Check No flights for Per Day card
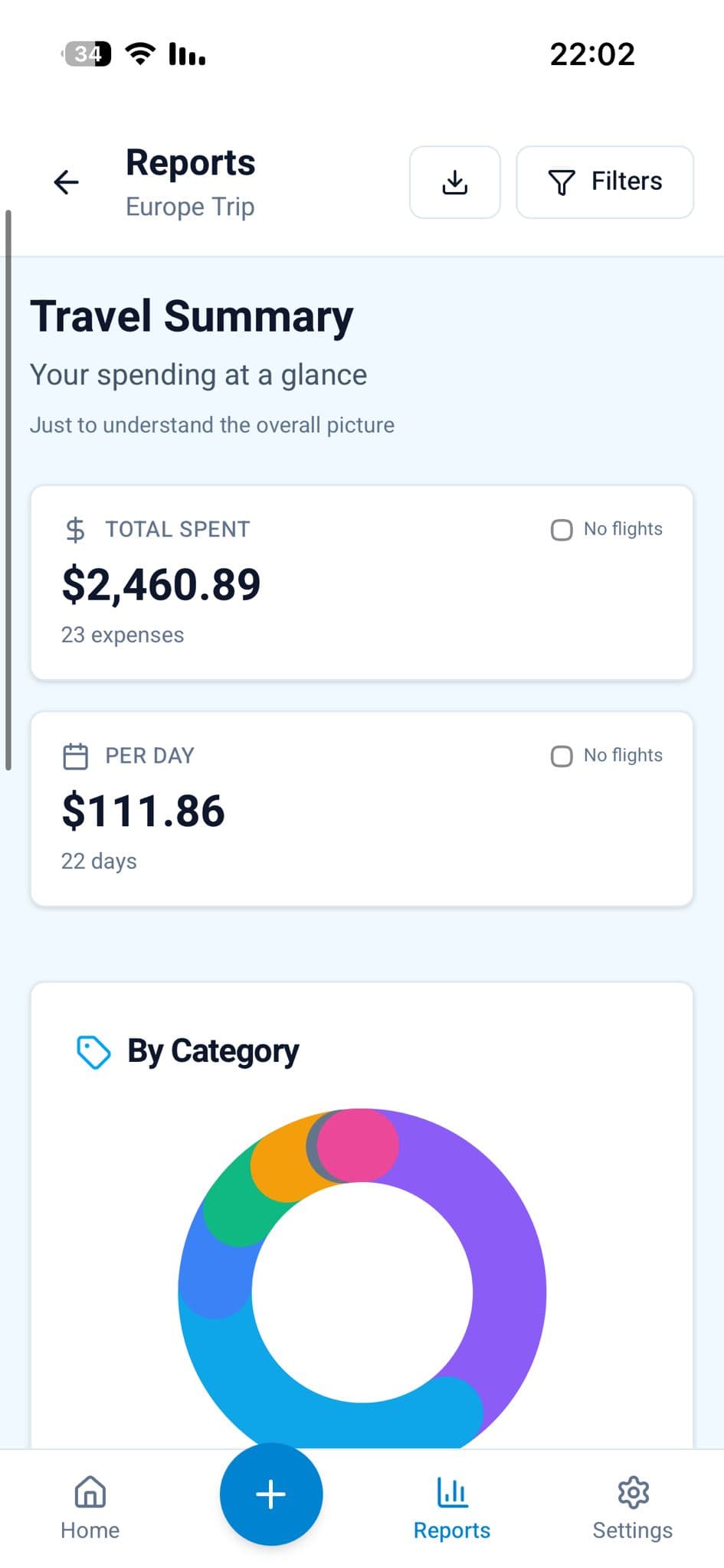This screenshot has height=1568, width=724. tap(562, 756)
